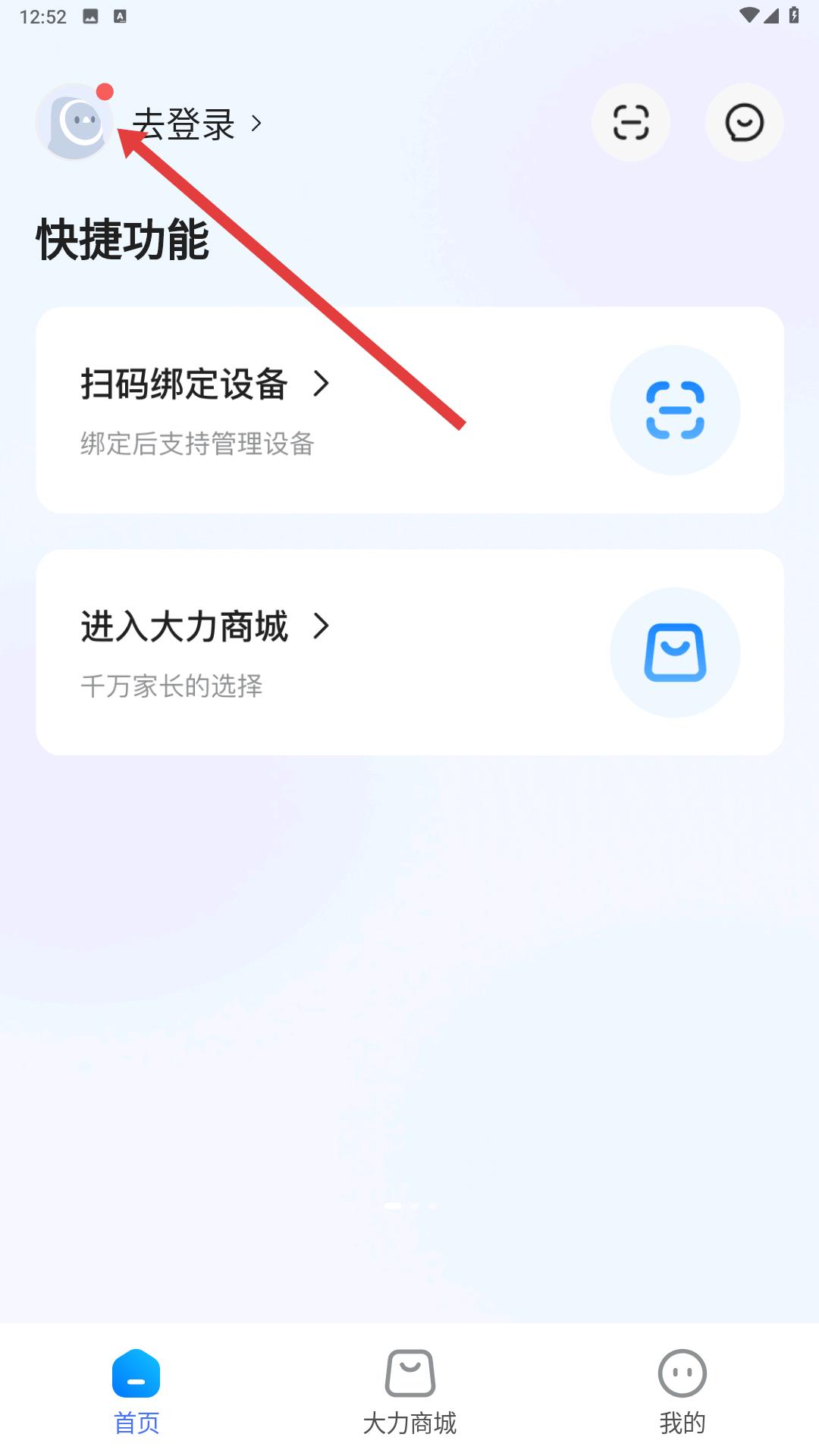This screenshot has width=819, height=1456.
Task: Open the scan icon in the top bar
Action: pyautogui.click(x=630, y=122)
